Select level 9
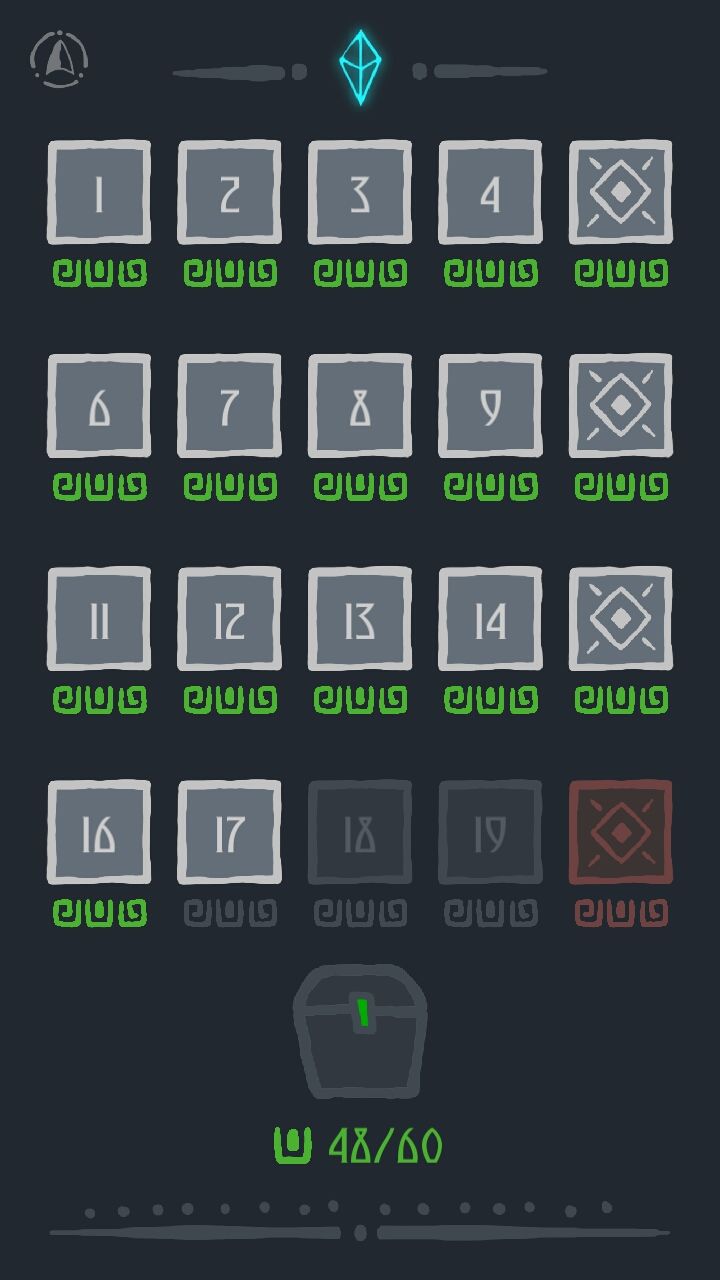The height and width of the screenshot is (1280, 720). (490, 406)
